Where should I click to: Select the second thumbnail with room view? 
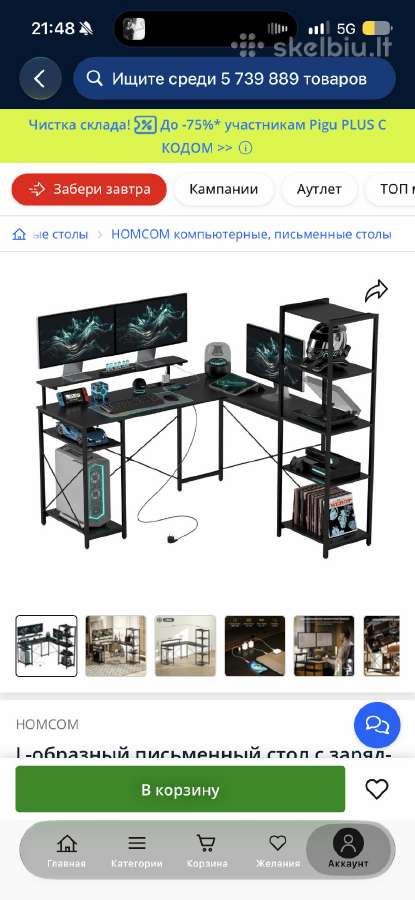point(116,646)
